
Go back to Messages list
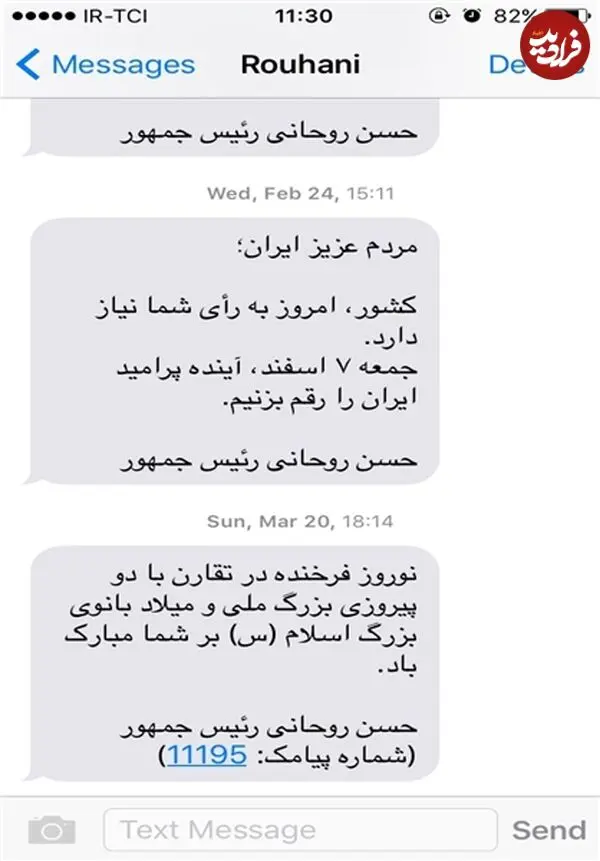[x=106, y=65]
